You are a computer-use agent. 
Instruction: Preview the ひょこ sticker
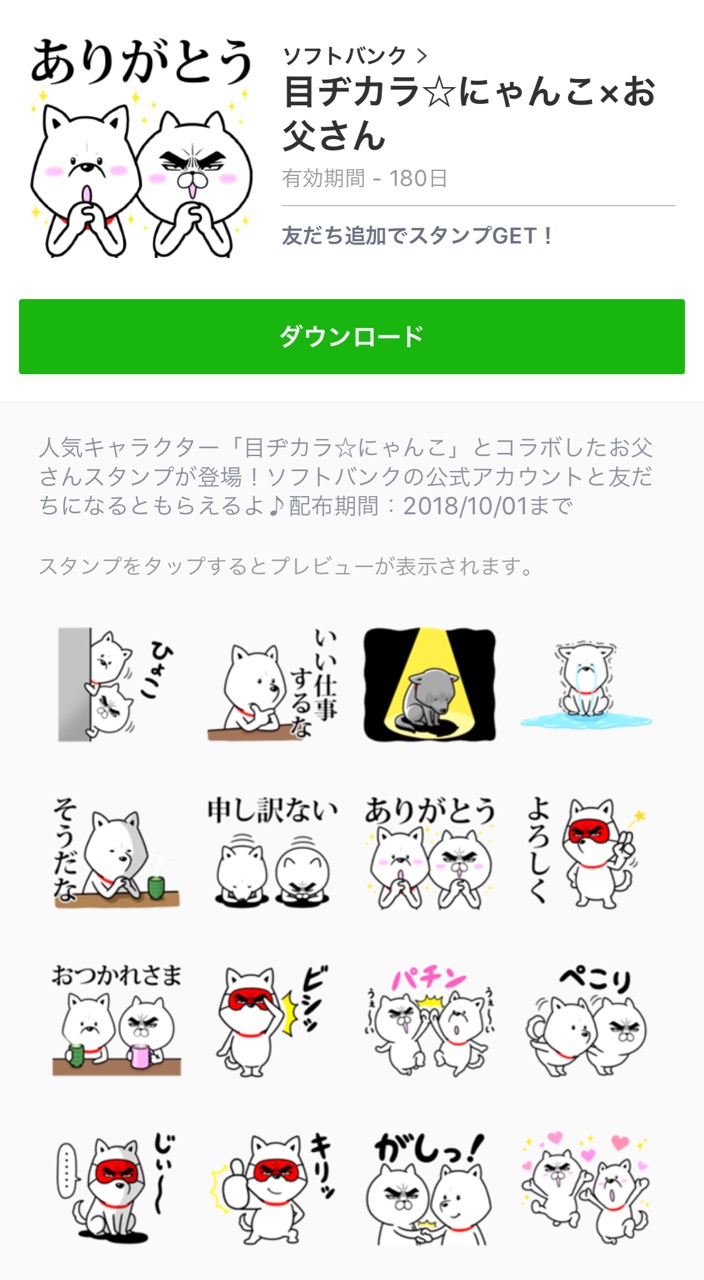(x=117, y=684)
